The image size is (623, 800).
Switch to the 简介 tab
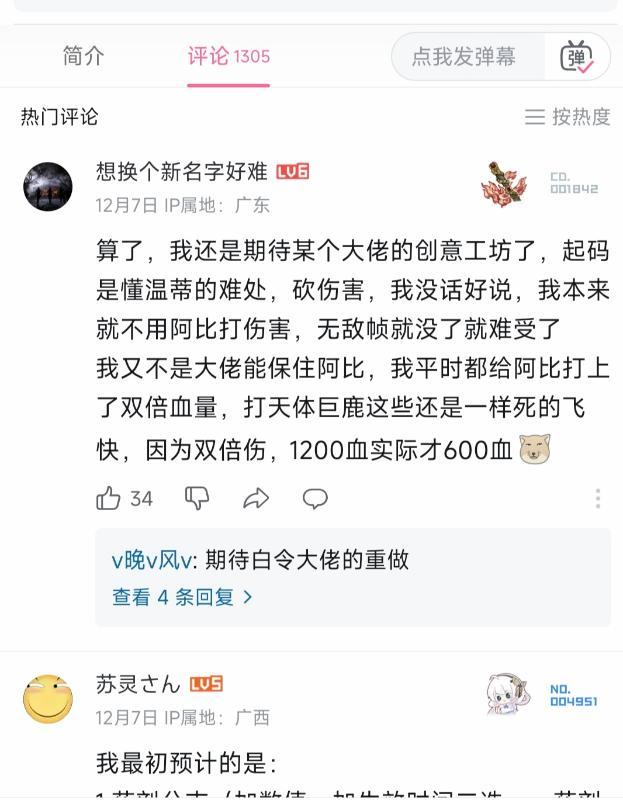tap(83, 57)
